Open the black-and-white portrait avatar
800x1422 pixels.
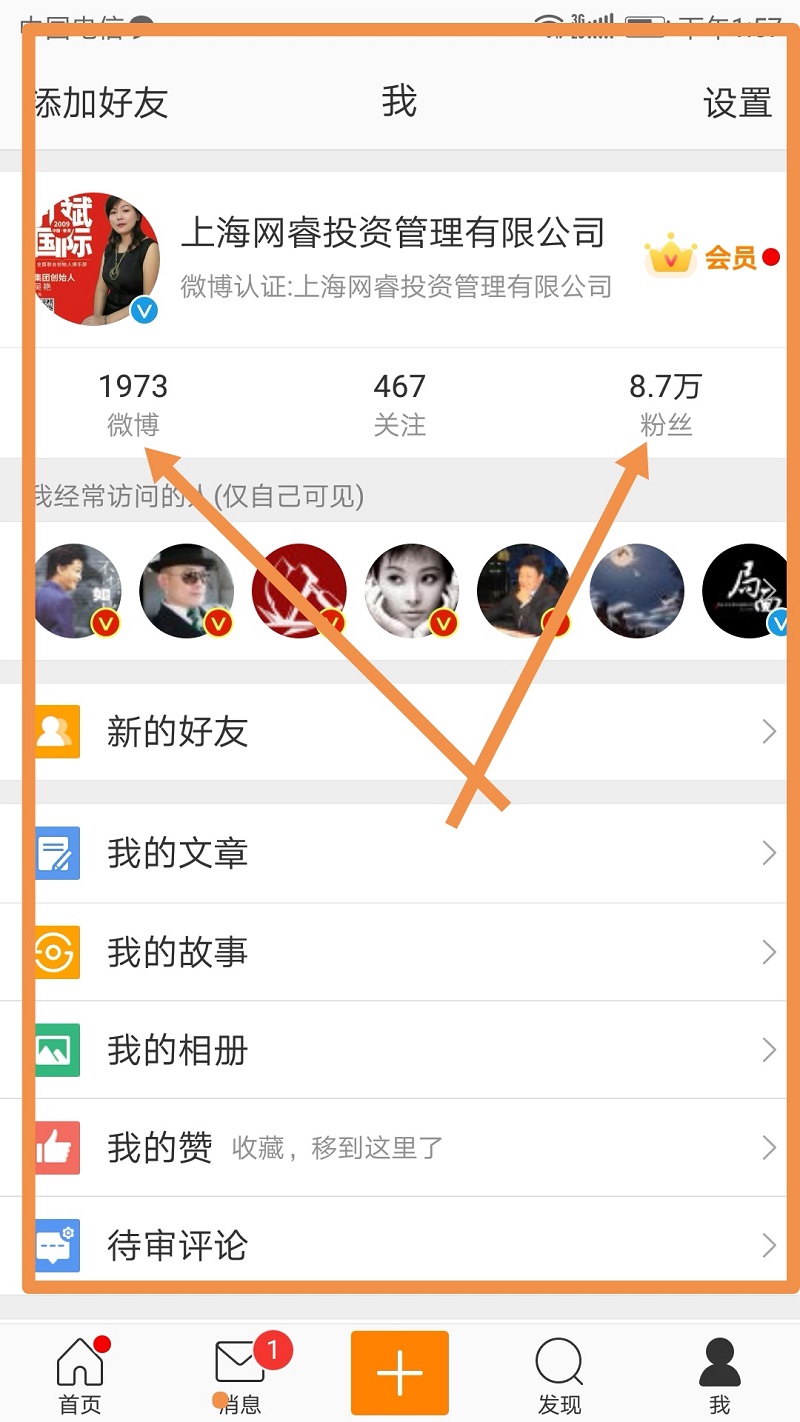click(411, 590)
